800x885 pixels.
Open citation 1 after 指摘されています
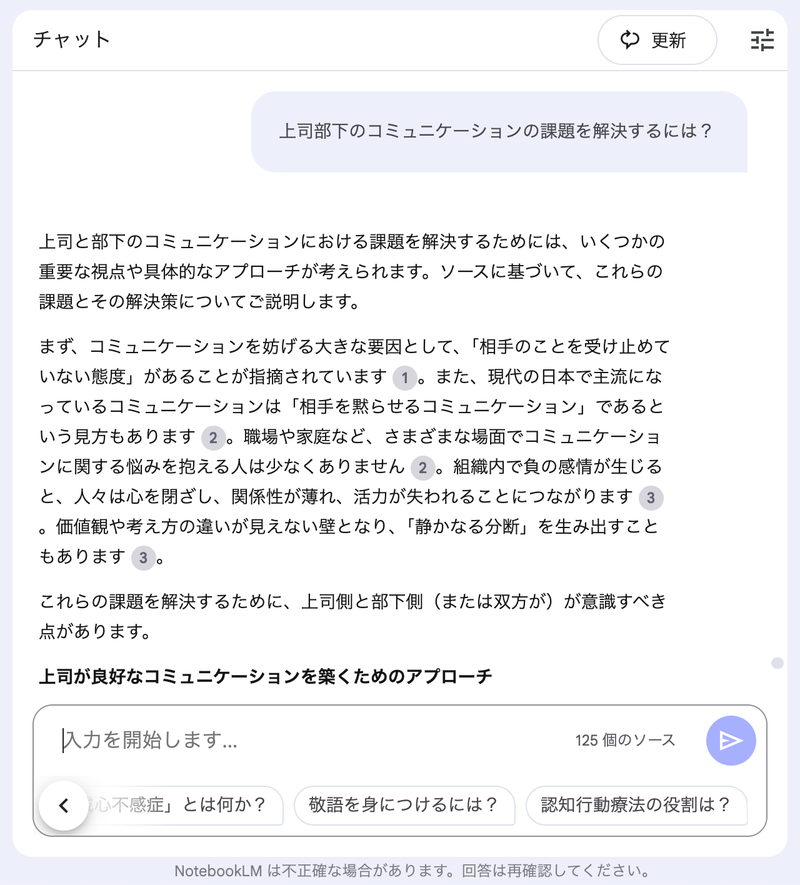(x=404, y=378)
